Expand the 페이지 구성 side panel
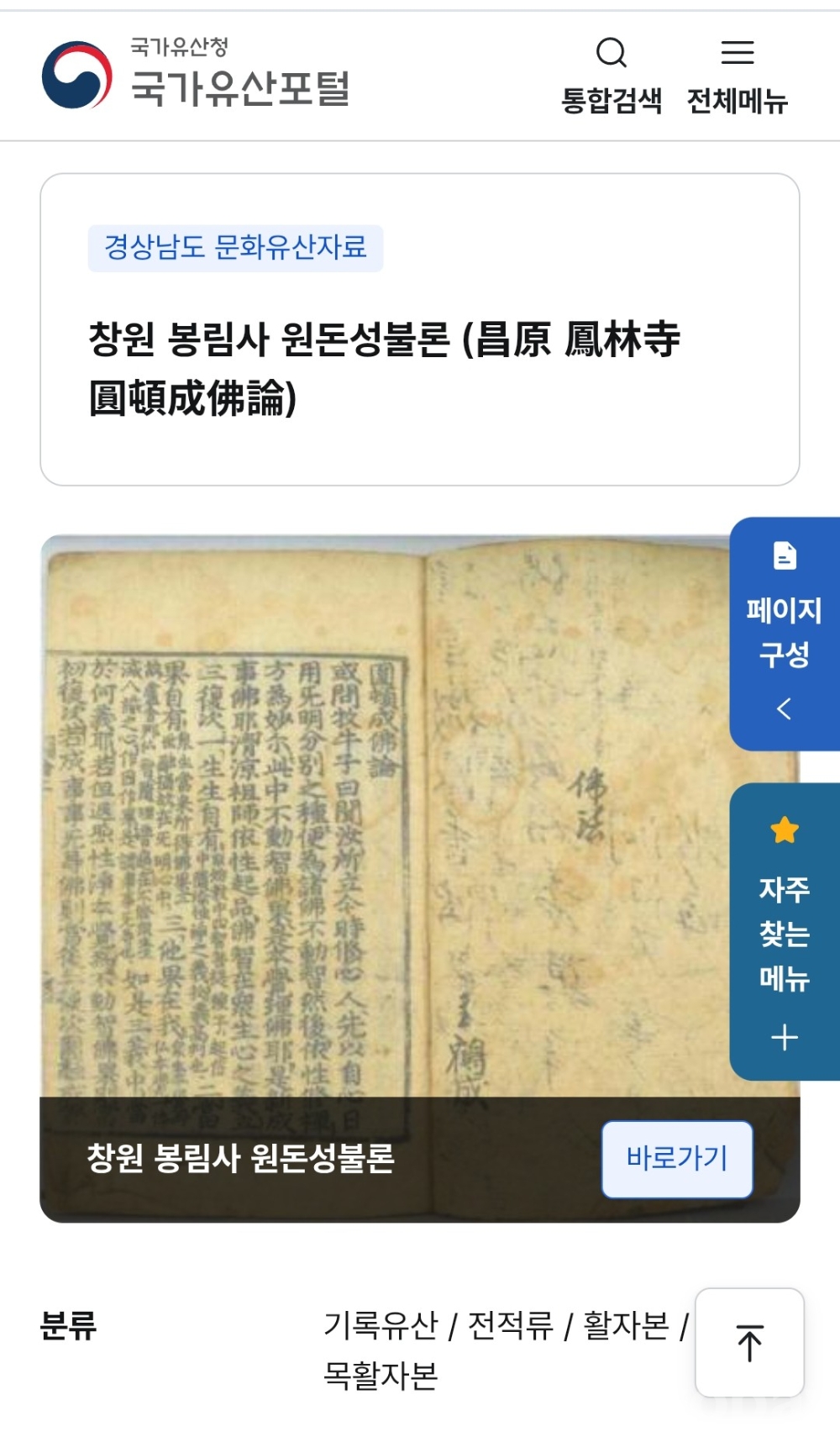 pyautogui.click(x=785, y=634)
